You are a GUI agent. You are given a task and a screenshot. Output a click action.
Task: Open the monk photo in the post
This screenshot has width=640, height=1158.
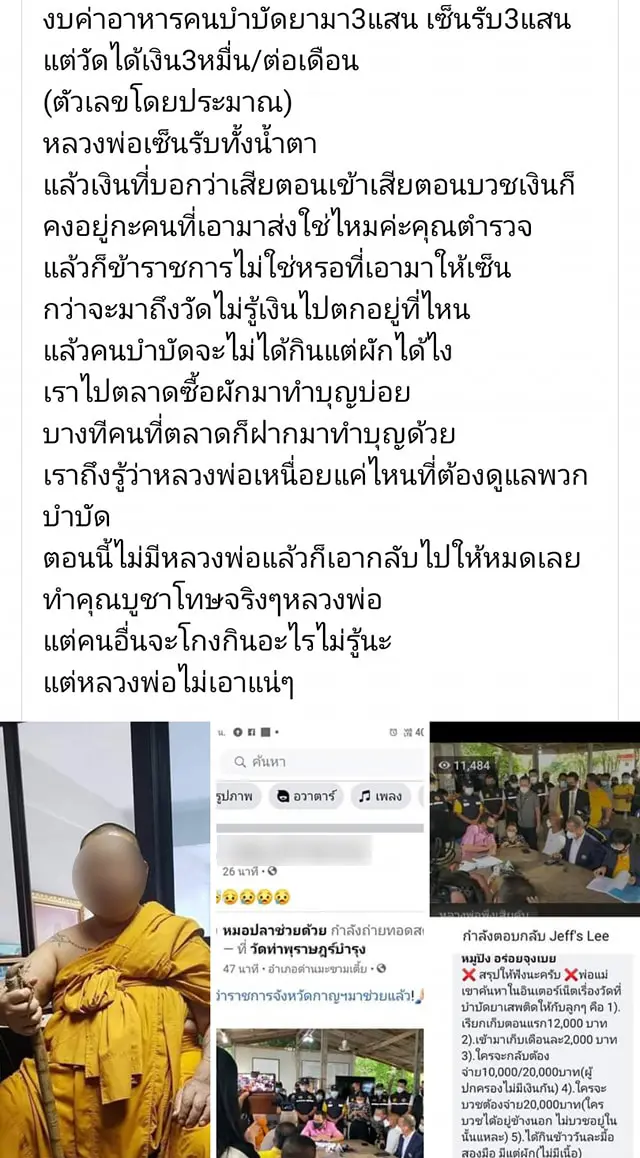[x=105, y=940]
